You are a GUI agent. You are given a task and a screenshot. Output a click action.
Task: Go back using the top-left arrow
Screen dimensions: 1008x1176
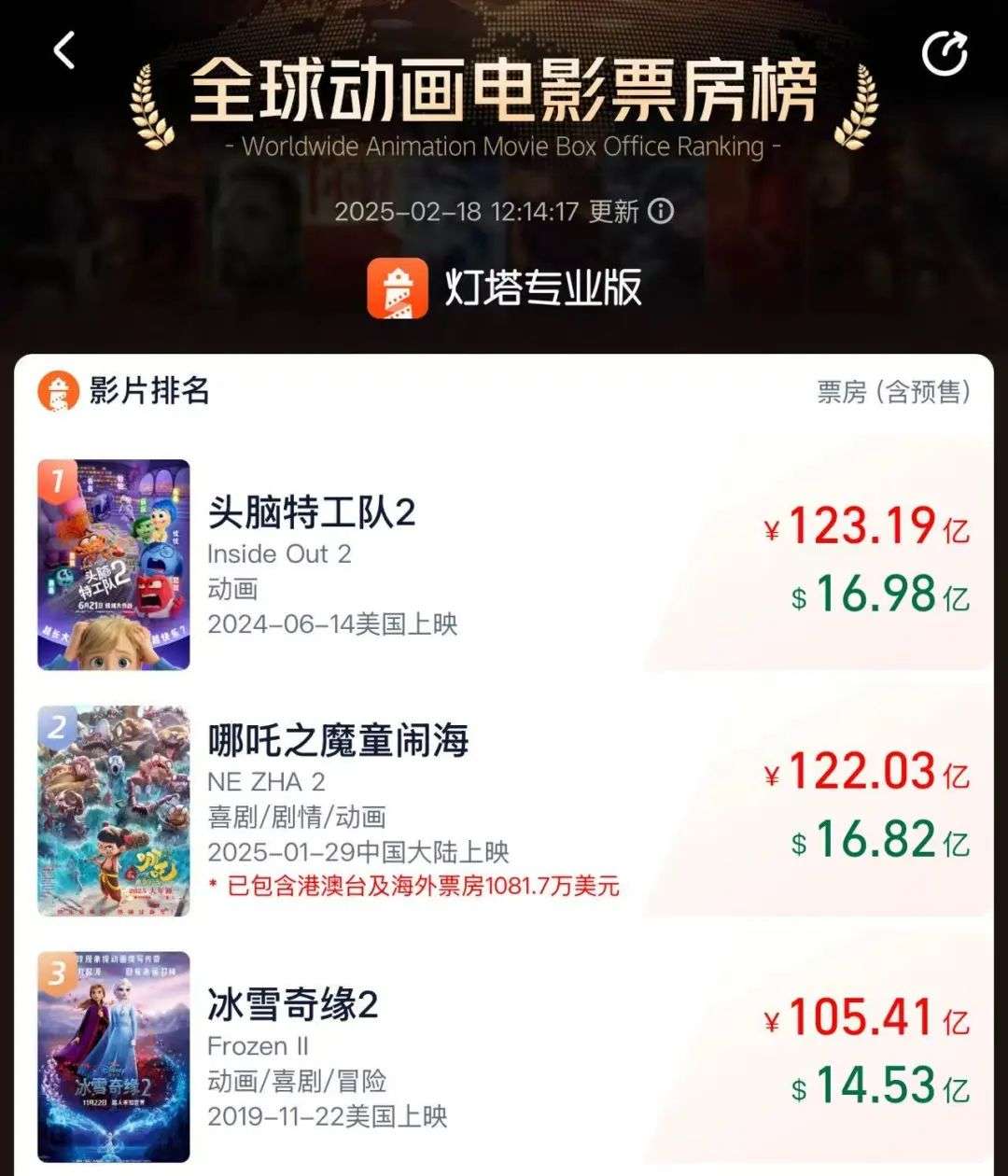coord(64,50)
